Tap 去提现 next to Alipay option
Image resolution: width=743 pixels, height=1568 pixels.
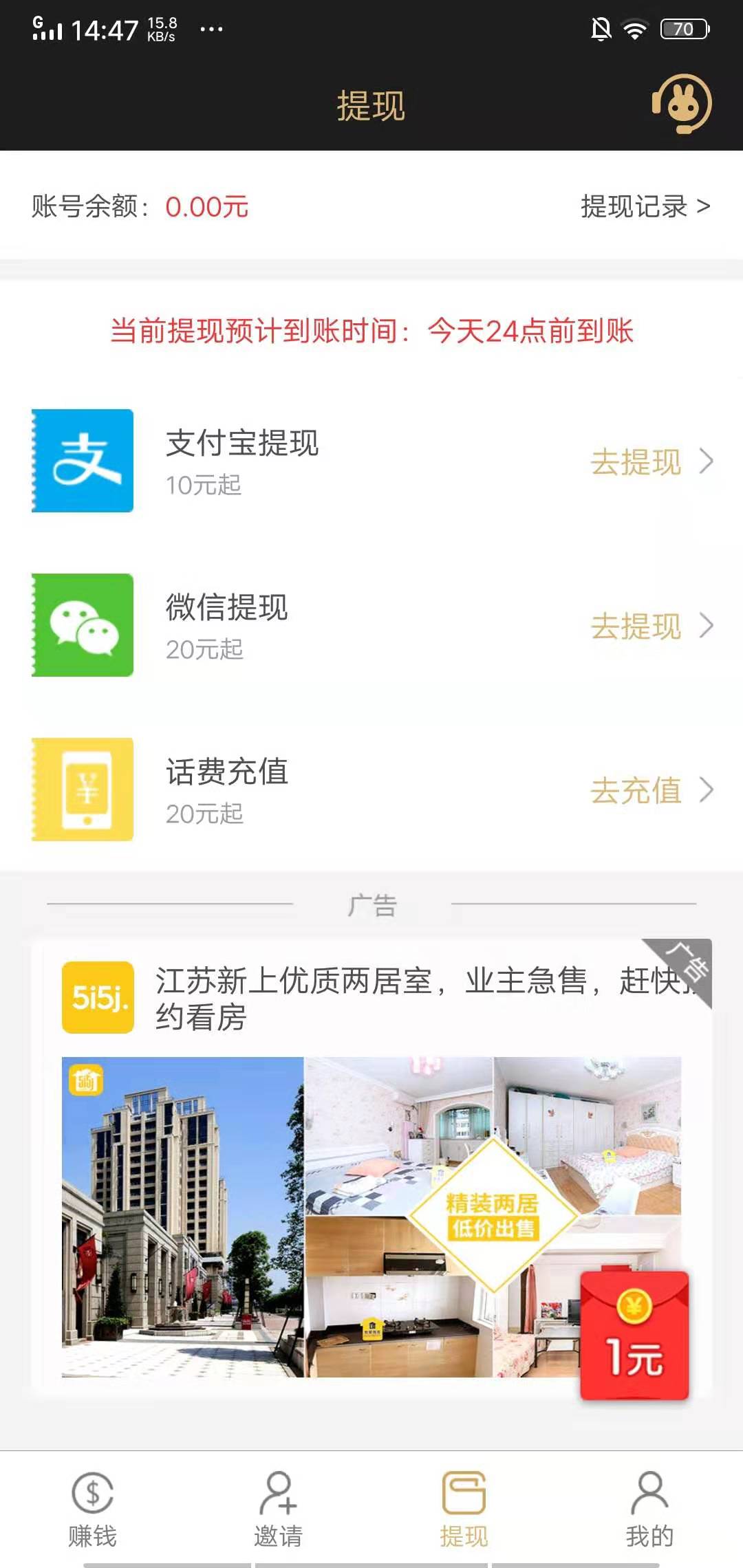point(636,461)
